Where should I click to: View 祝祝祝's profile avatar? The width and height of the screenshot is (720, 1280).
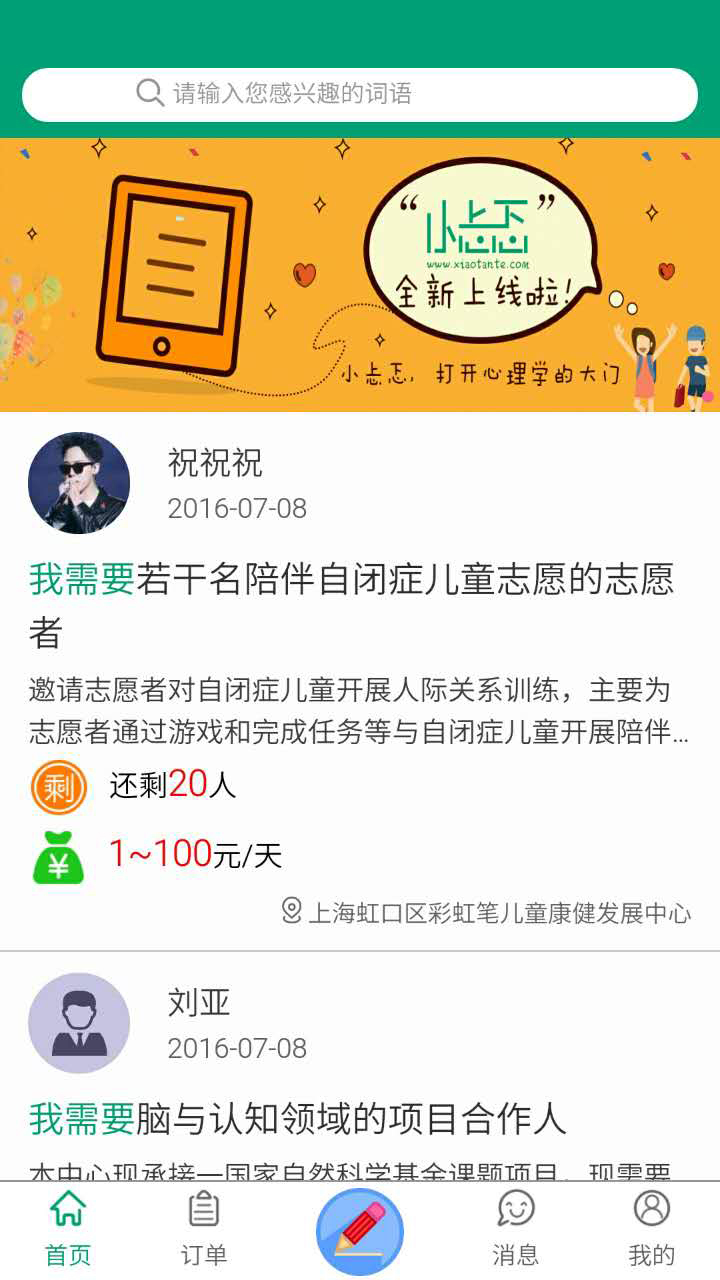click(x=79, y=483)
